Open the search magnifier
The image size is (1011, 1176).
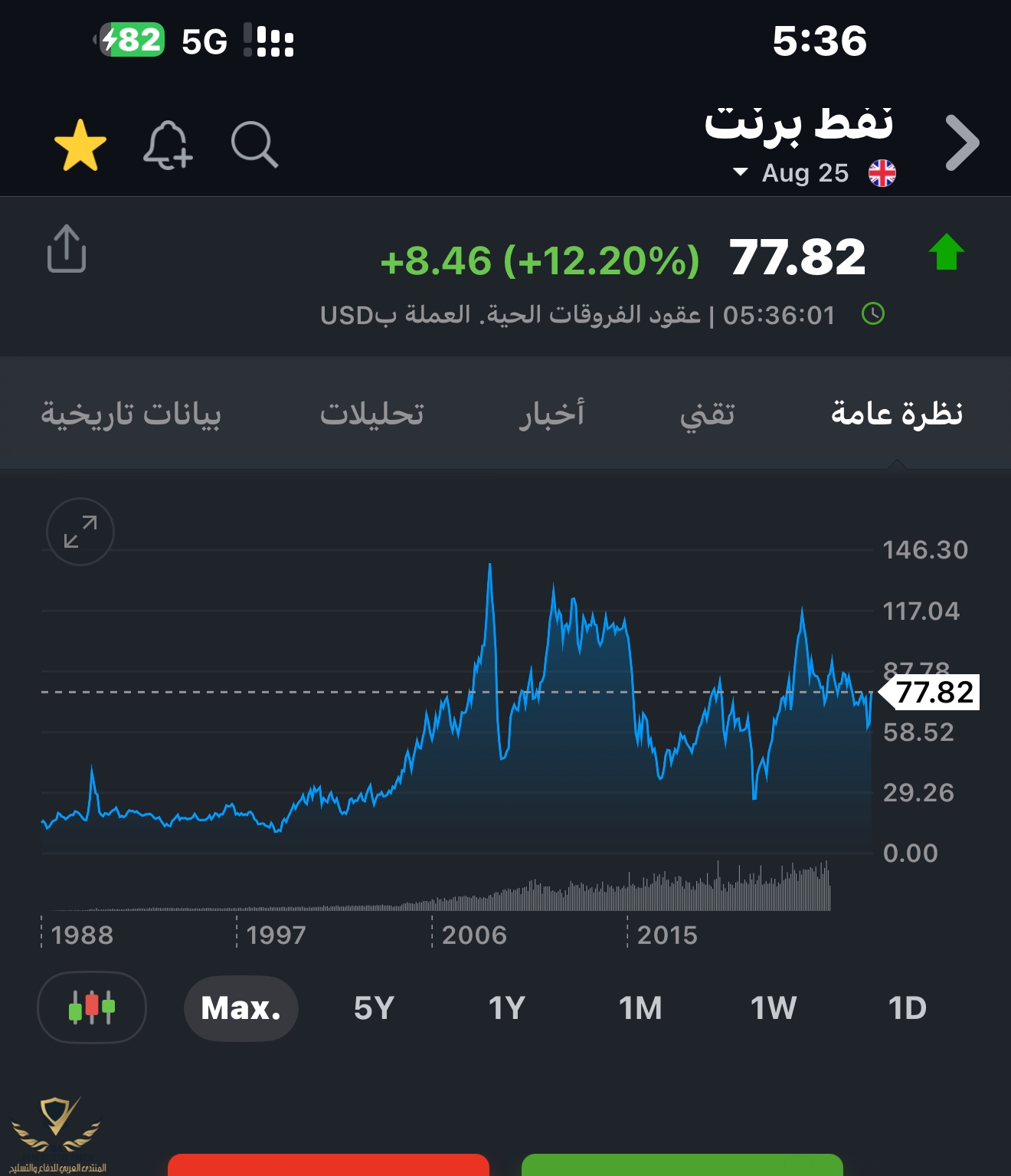[x=254, y=144]
